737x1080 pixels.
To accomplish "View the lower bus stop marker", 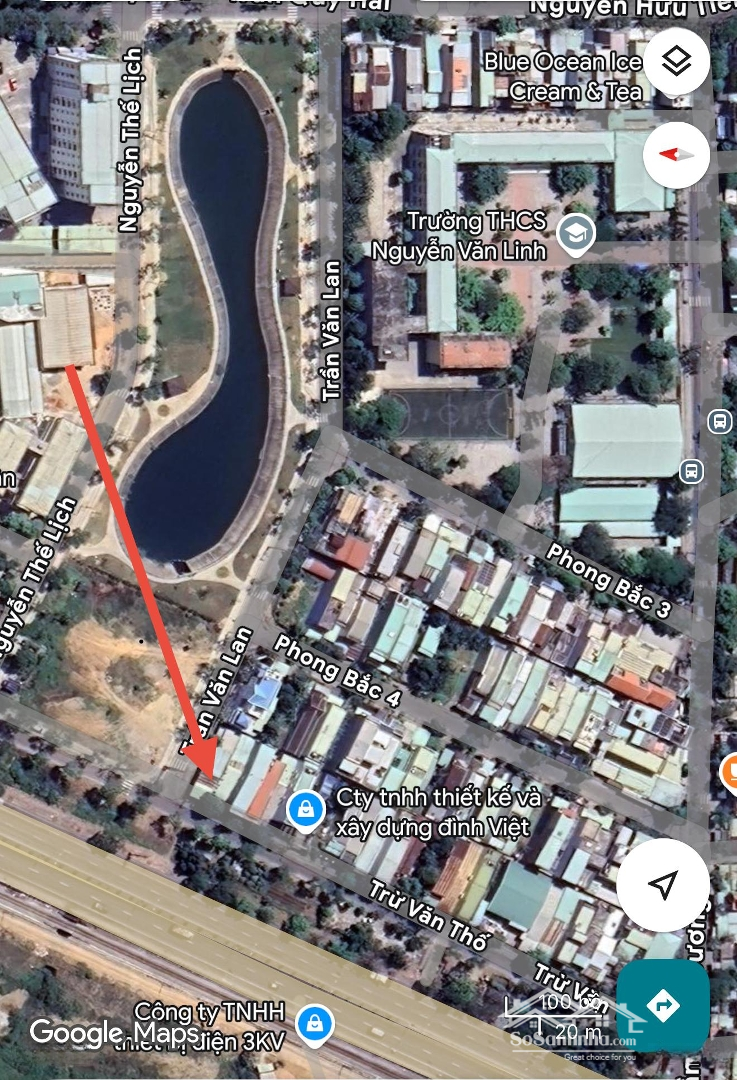I will (690, 471).
